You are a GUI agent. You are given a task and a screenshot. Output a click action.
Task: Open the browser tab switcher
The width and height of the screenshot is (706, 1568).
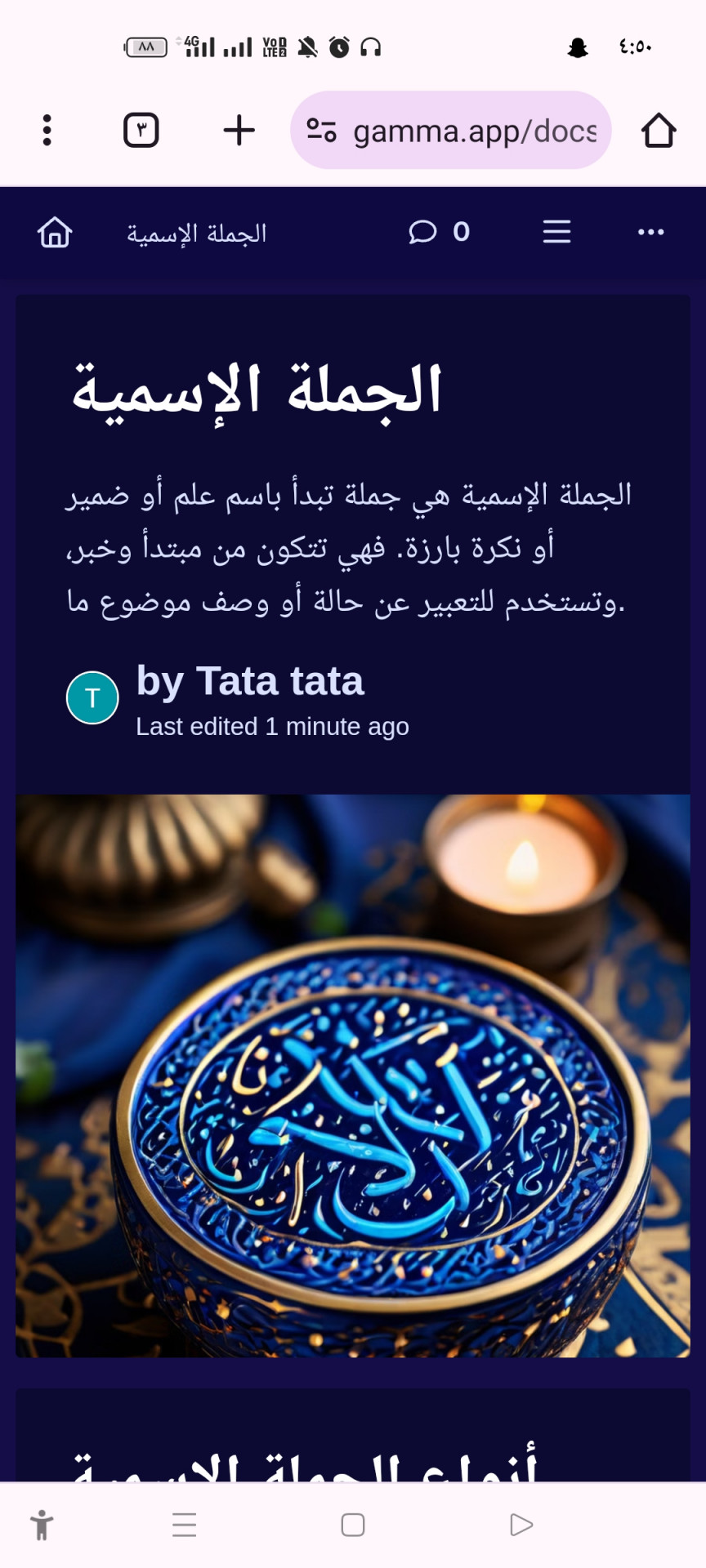coord(141,131)
